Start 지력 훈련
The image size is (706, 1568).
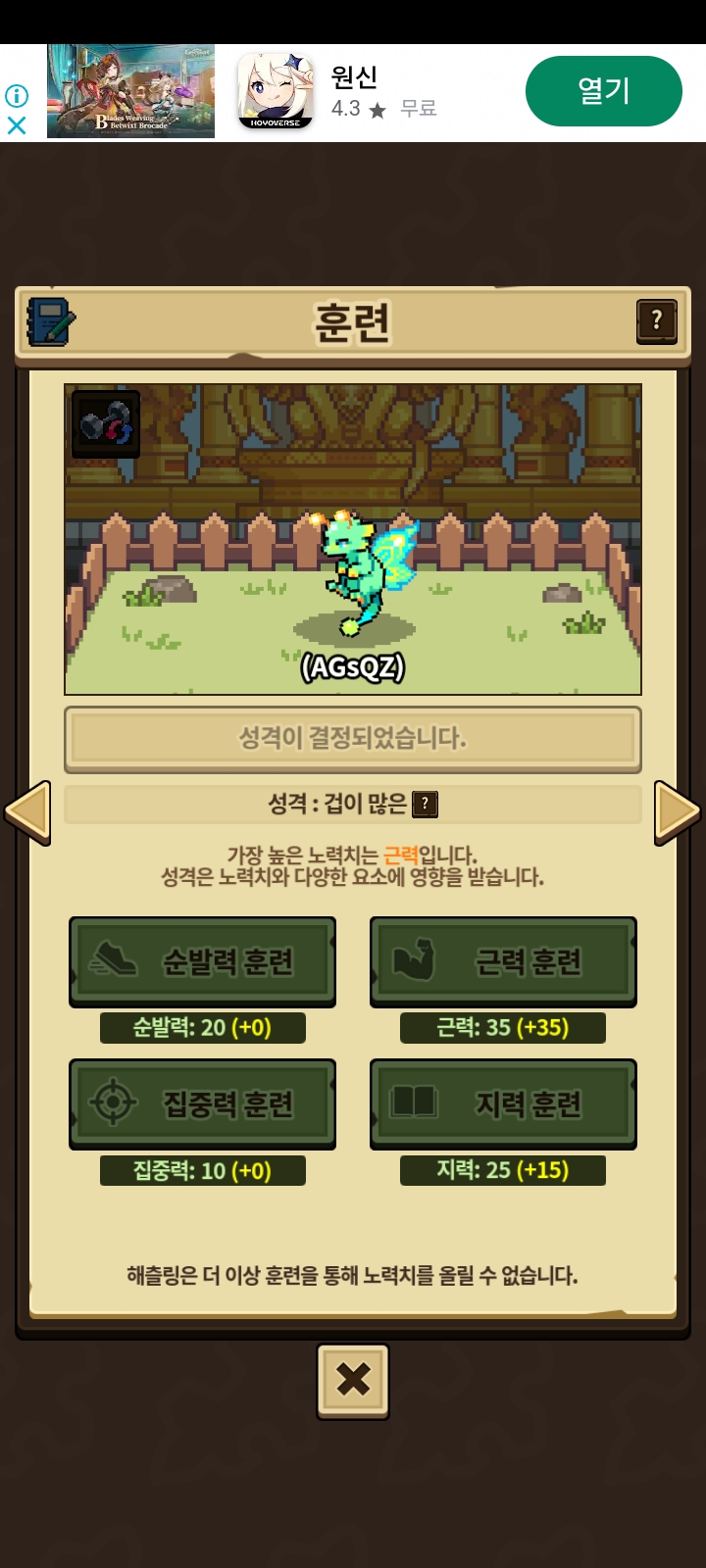503,1103
